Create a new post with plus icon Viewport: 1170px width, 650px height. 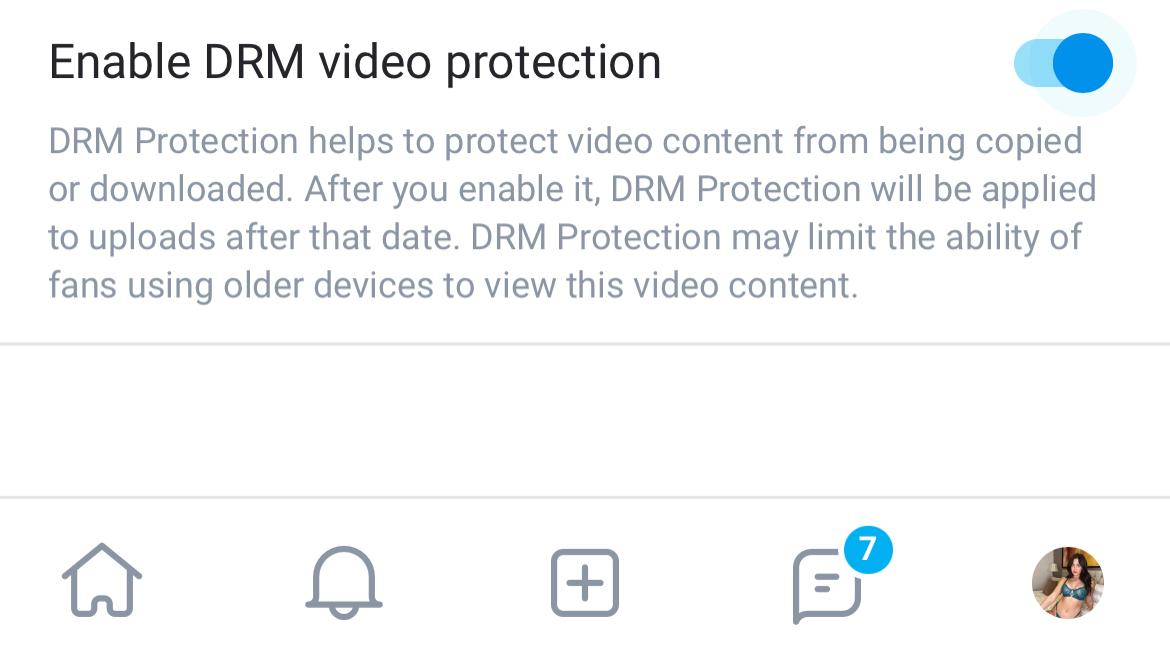585,583
